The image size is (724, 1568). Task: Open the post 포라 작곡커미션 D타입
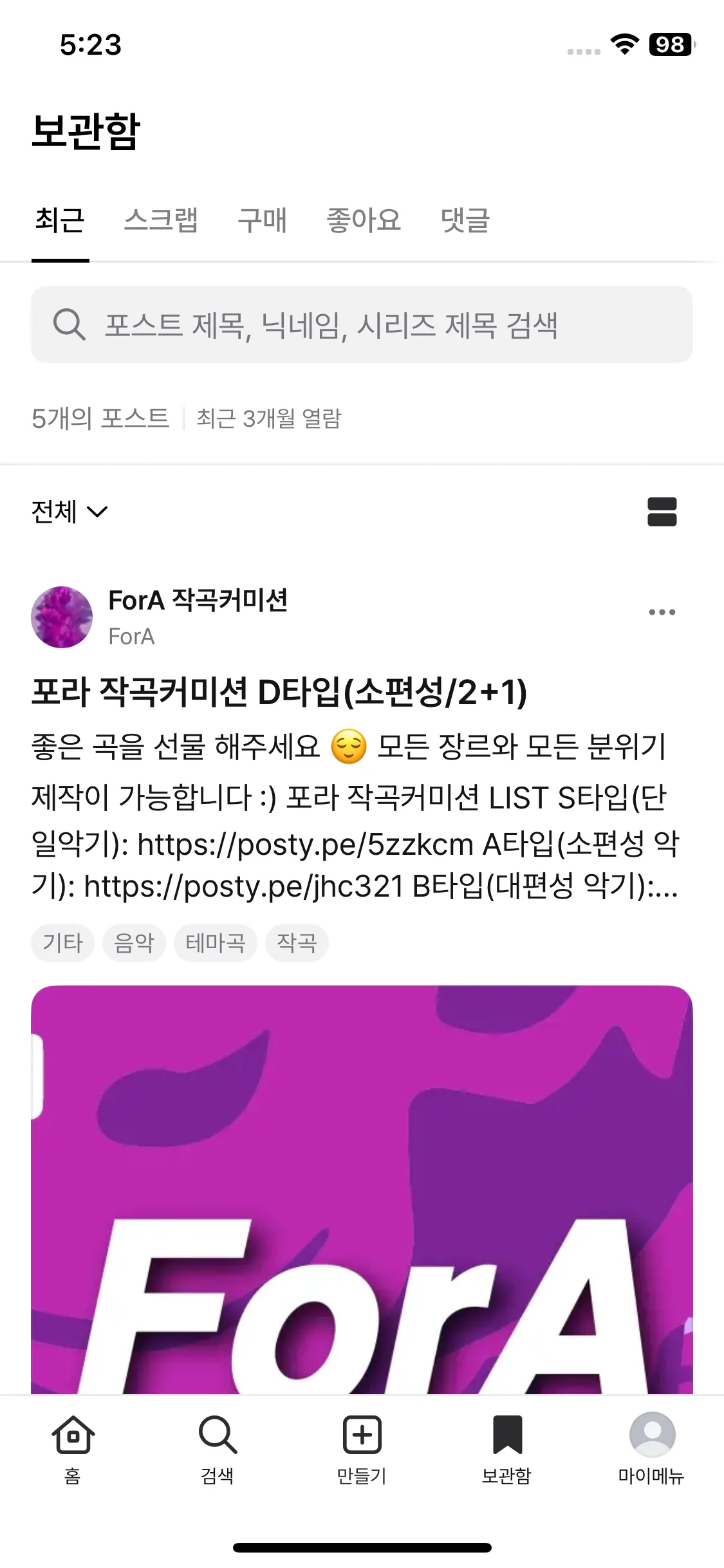pos(279,693)
